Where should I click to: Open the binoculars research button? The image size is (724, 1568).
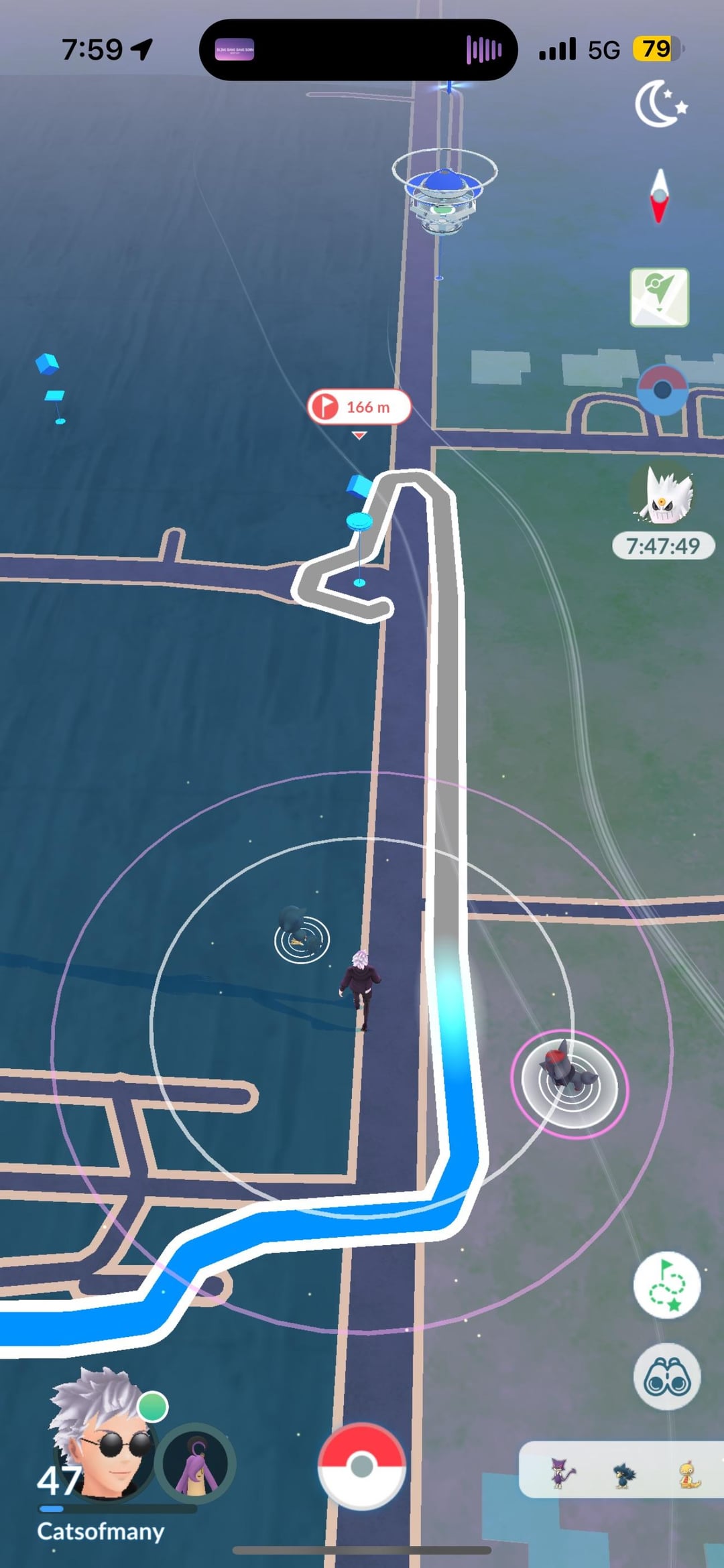[x=666, y=1378]
